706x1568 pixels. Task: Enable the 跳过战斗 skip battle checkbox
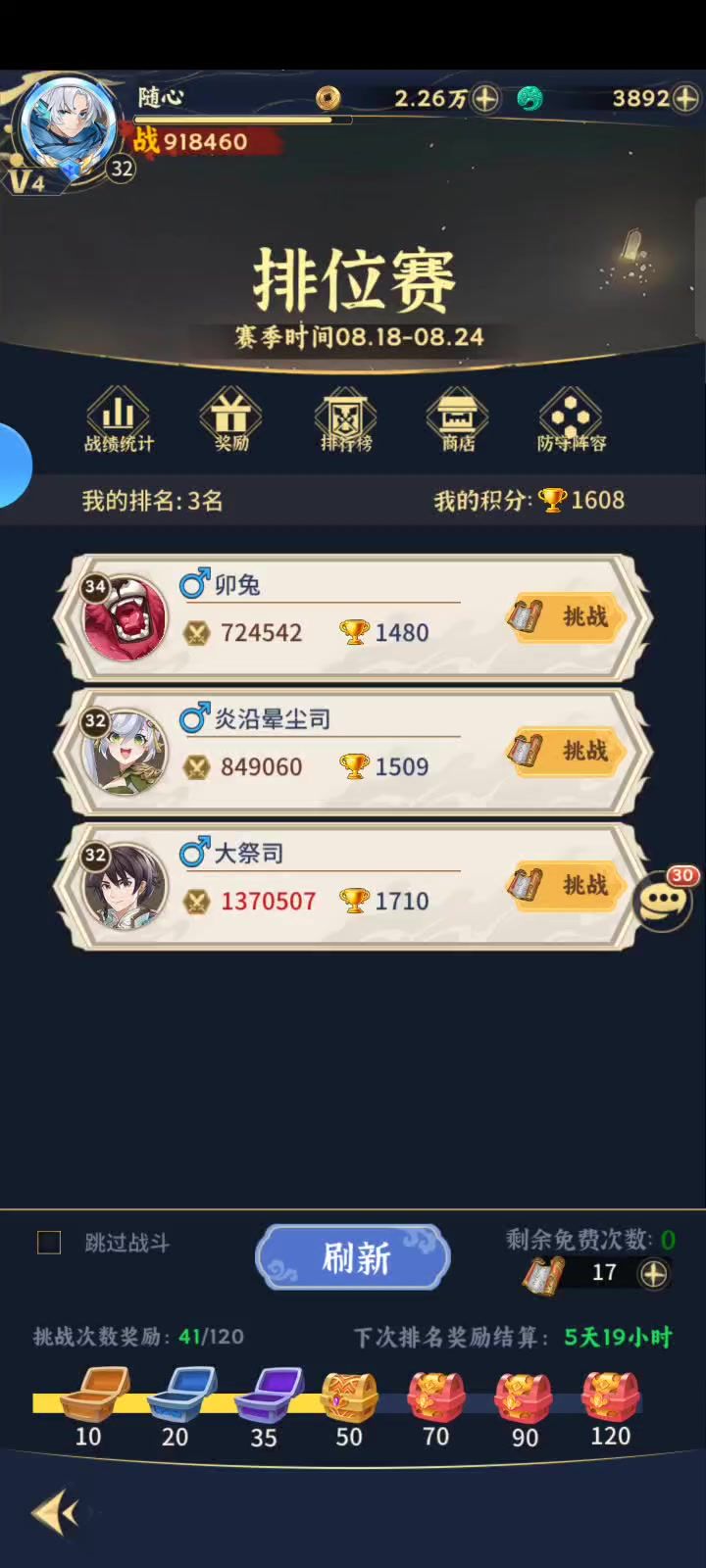point(49,1243)
